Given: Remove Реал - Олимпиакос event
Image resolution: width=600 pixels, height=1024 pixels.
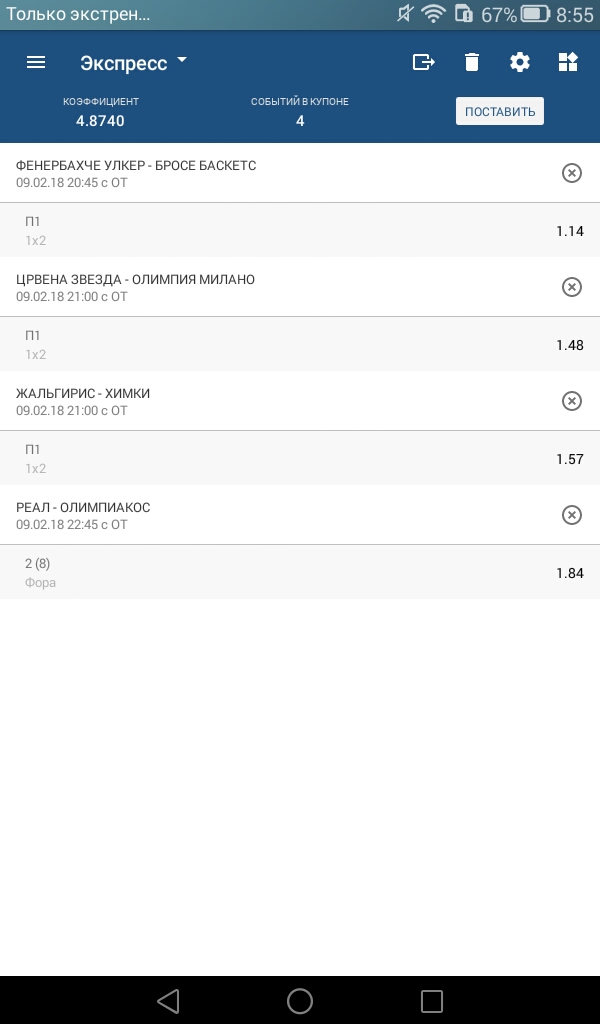Looking at the screenshot, I should (571, 515).
